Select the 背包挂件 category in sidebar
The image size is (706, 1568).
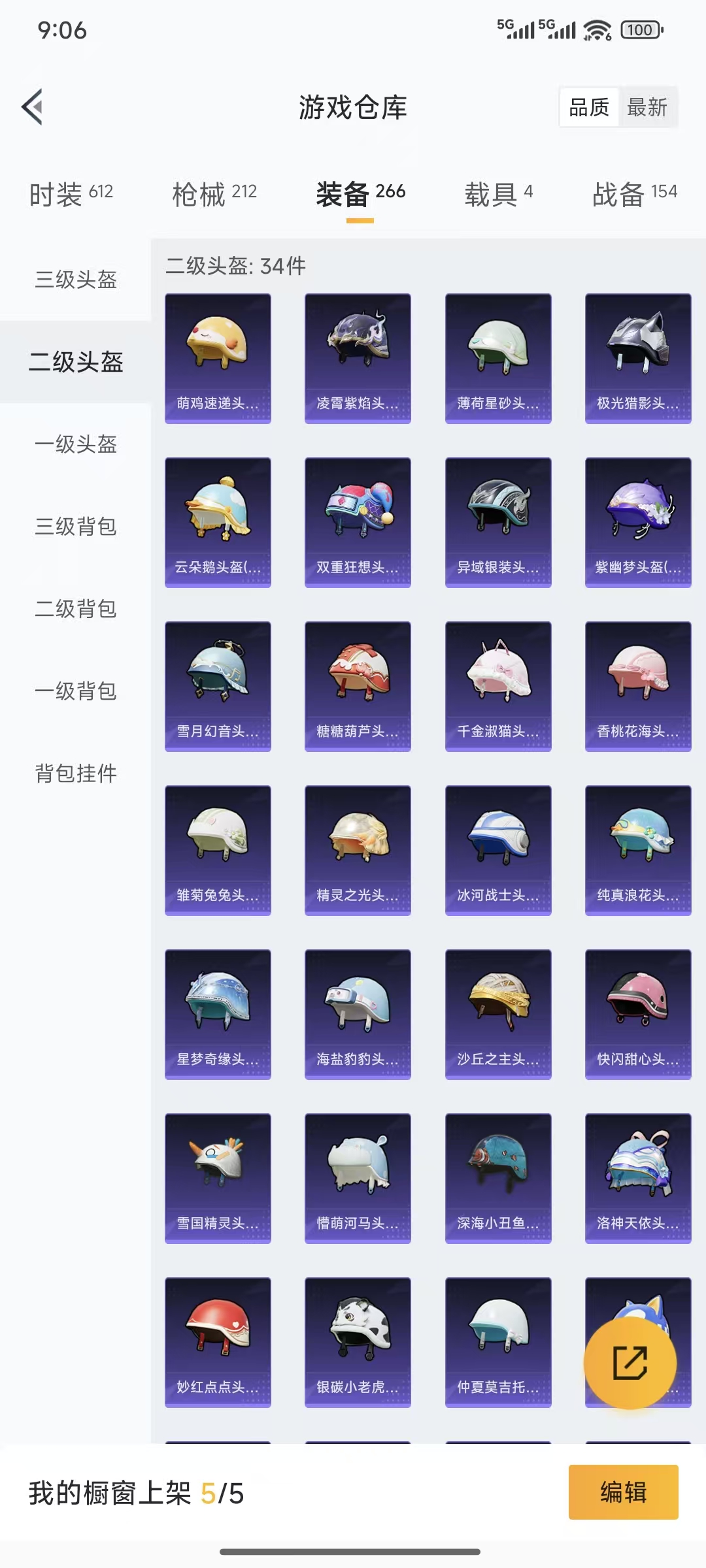point(75,774)
